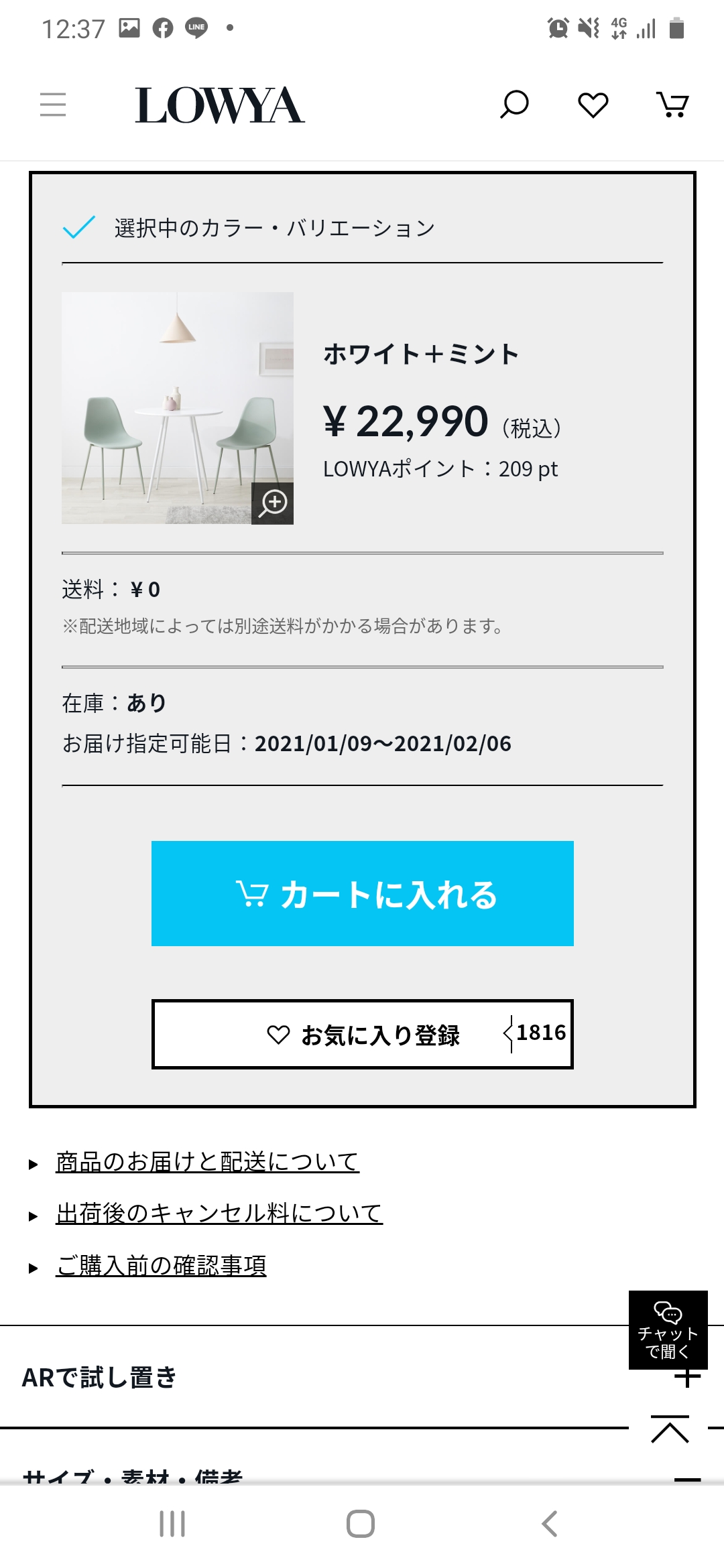
Task: Go to the LOWYA home page via the logo
Action: point(220,105)
